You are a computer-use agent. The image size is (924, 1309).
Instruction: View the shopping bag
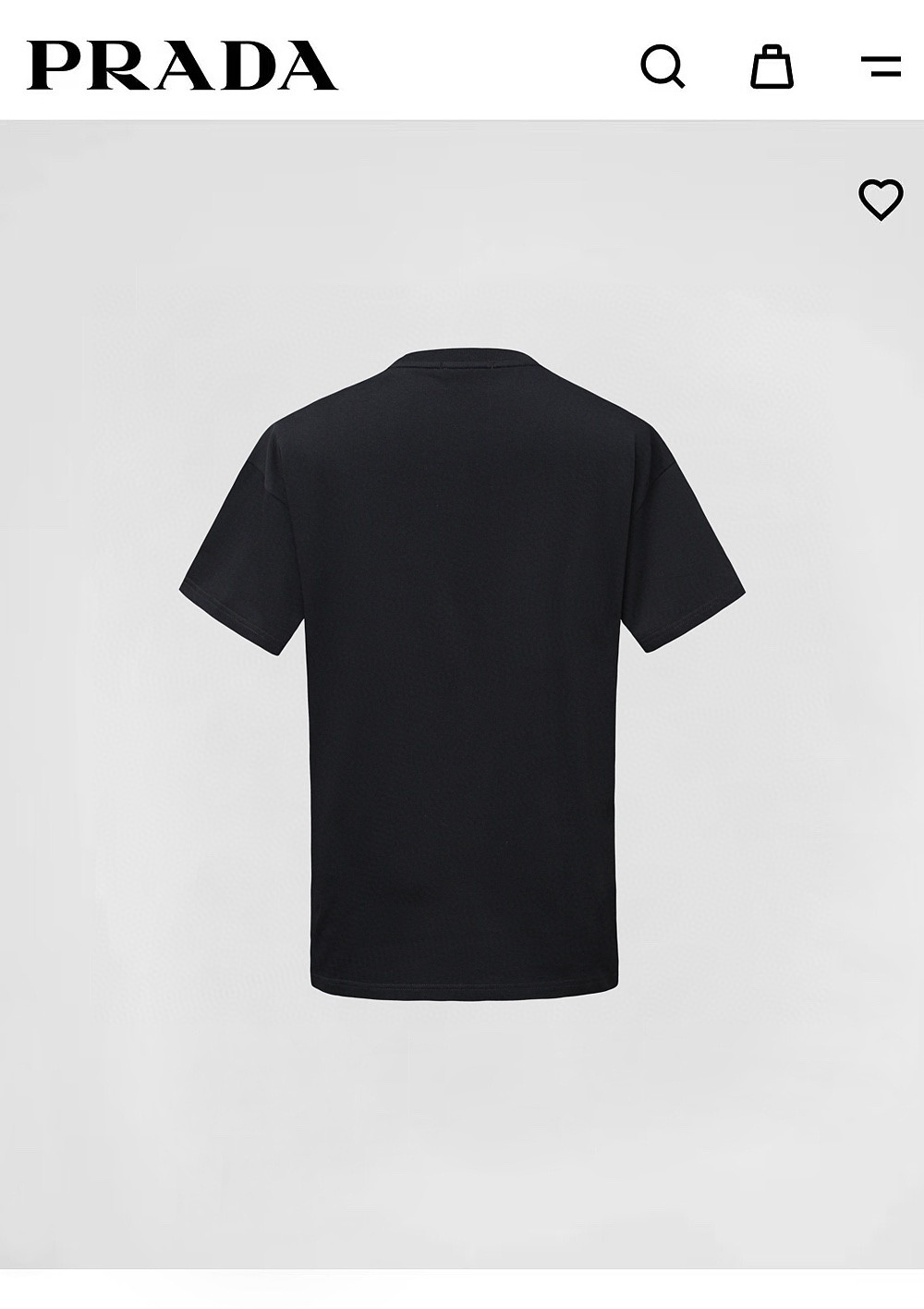pyautogui.click(x=772, y=66)
